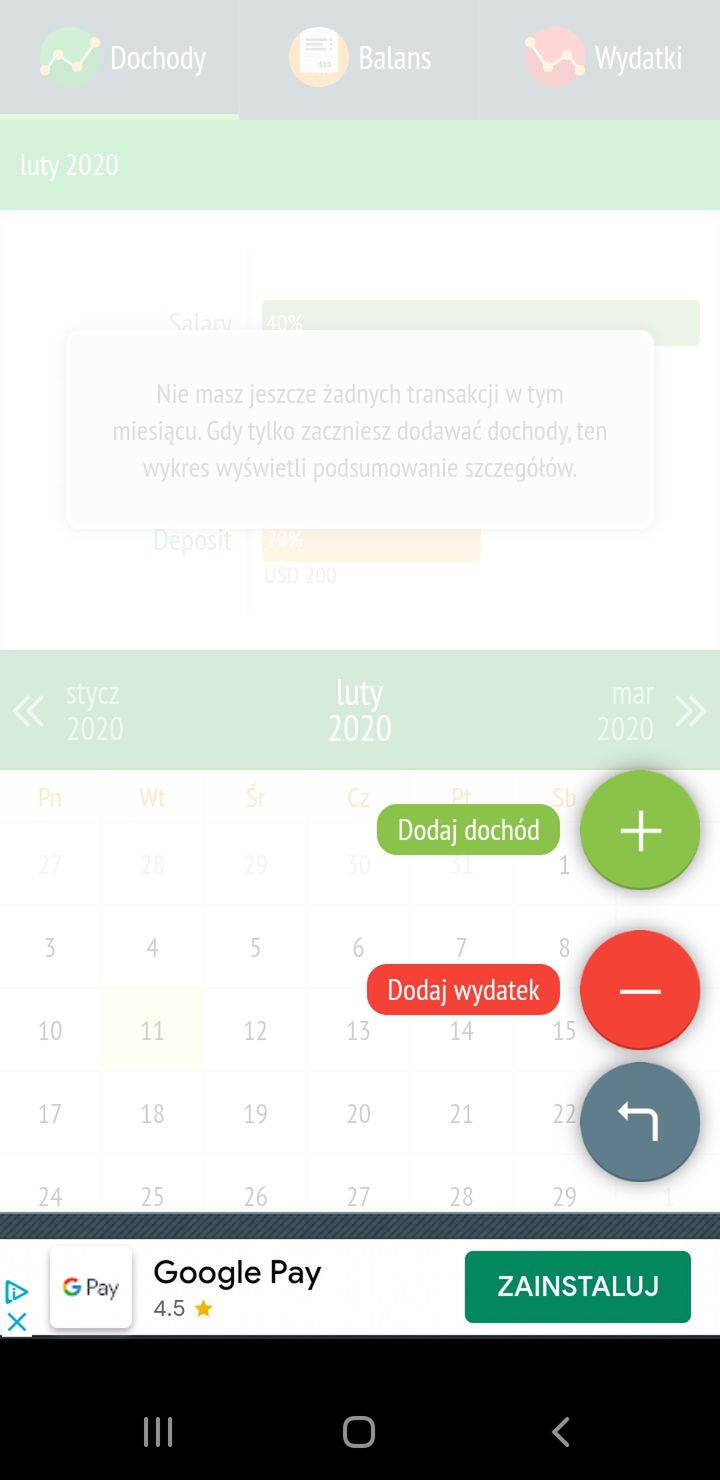
Task: Open the Dochody tab
Action: pyautogui.click(x=120, y=58)
